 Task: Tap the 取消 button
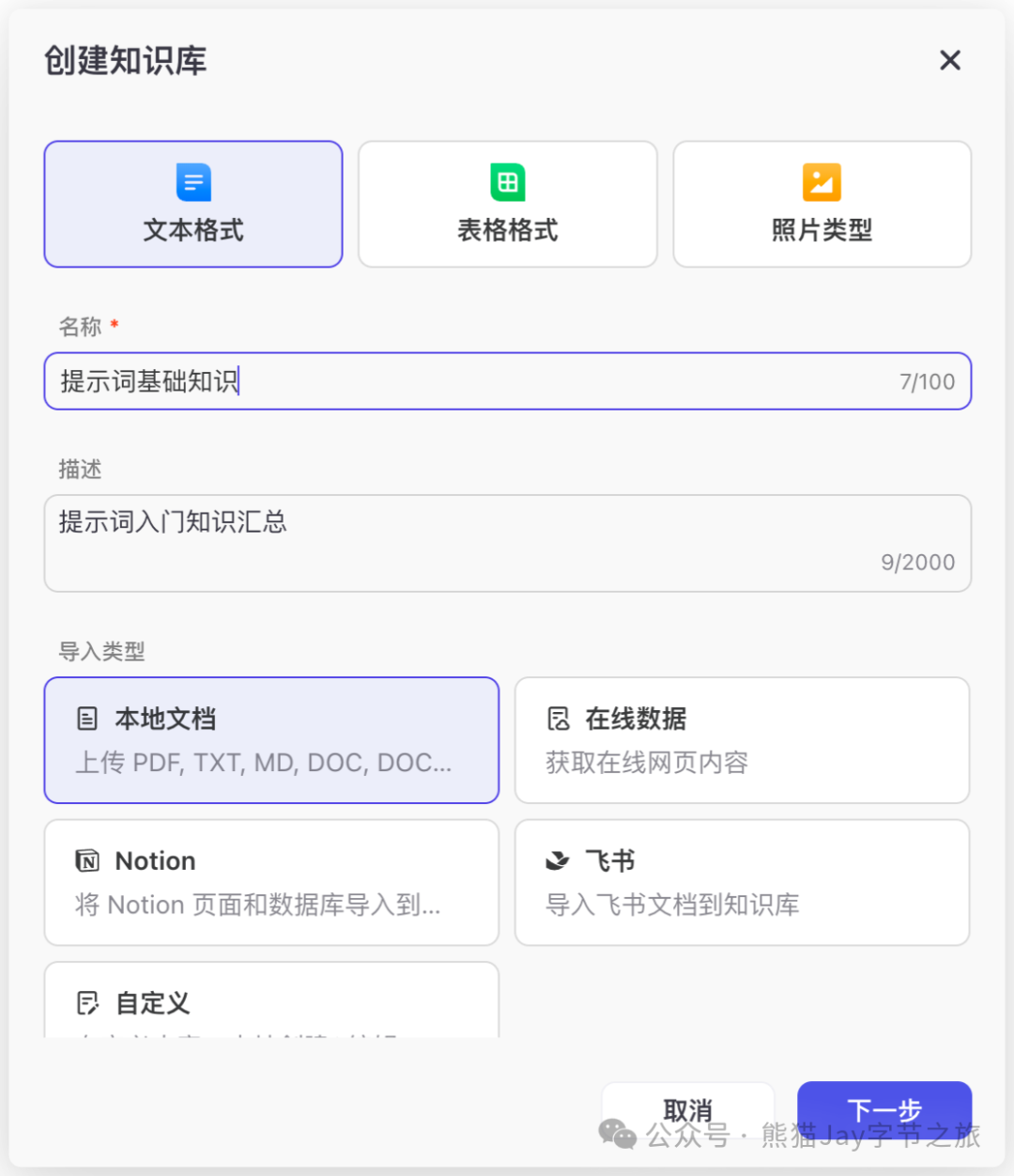[x=687, y=1108]
